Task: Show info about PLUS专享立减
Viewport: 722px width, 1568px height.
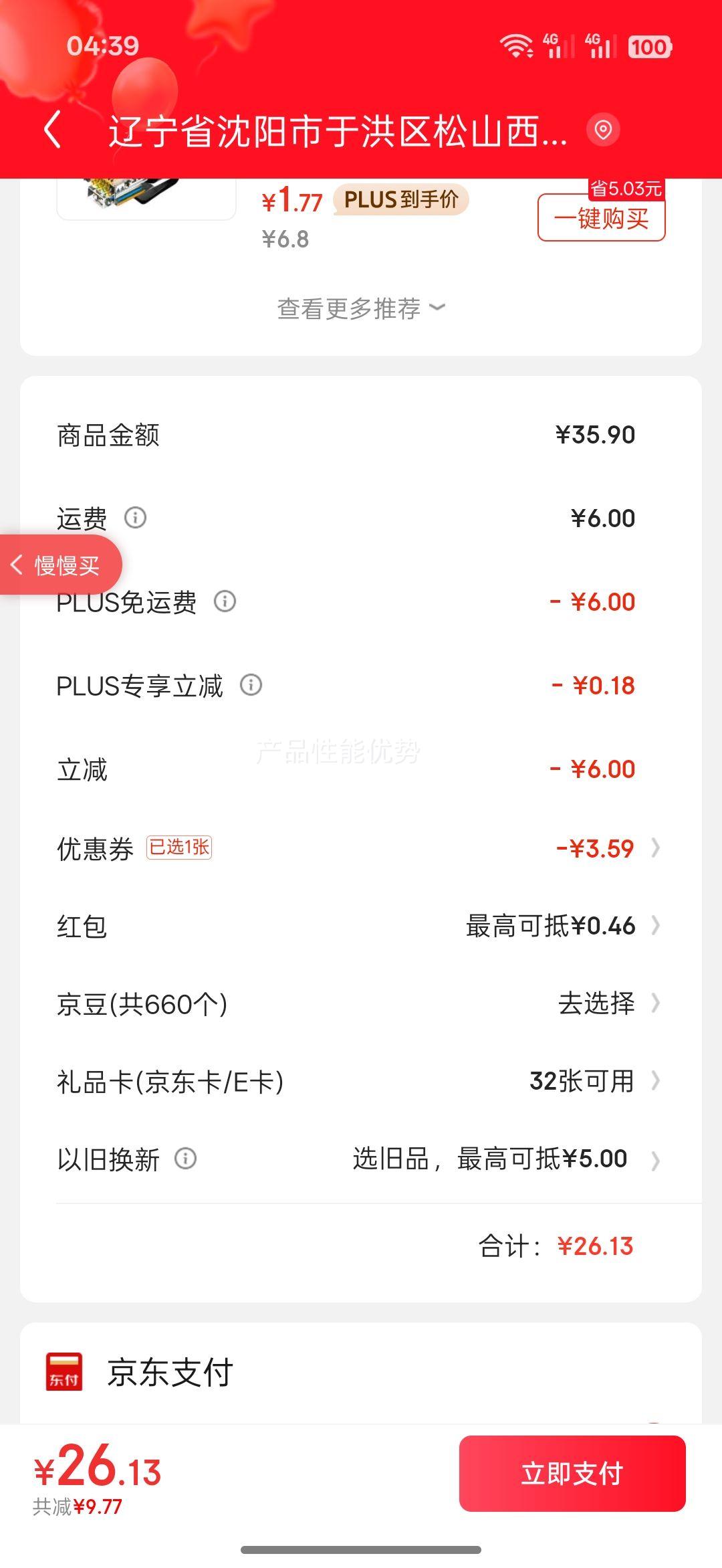Action: click(251, 685)
